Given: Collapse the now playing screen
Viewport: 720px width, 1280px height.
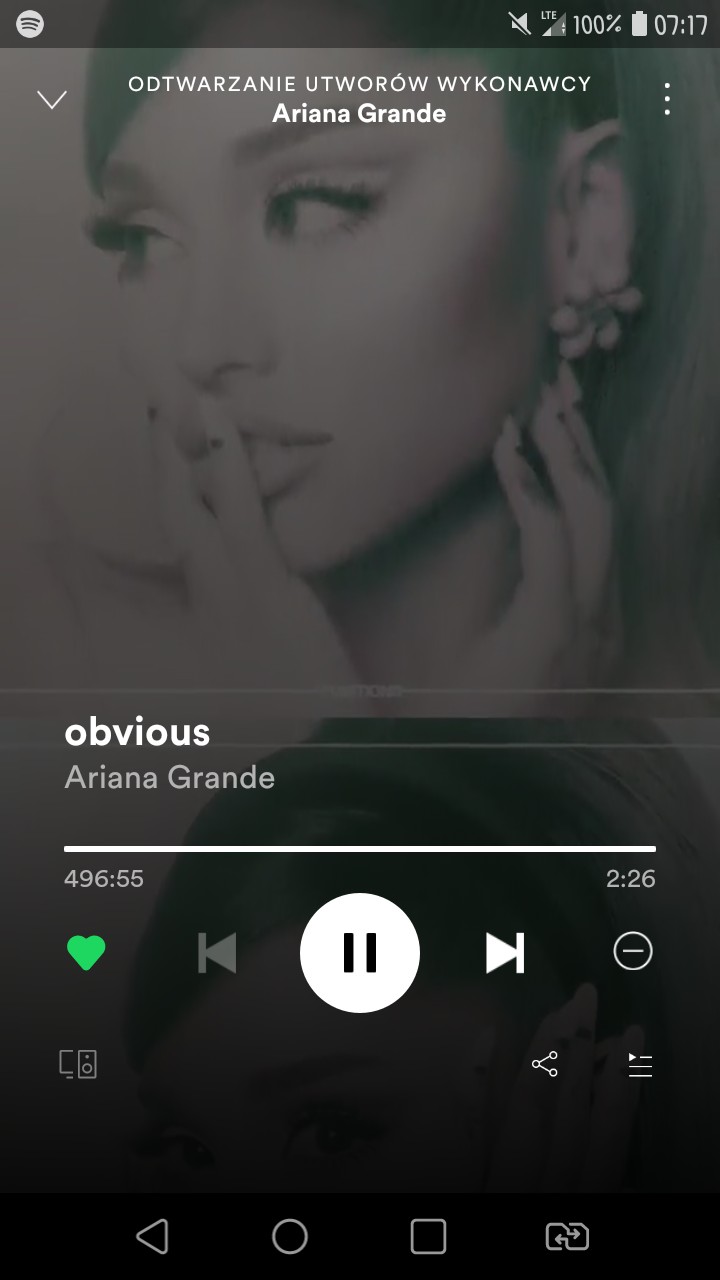Looking at the screenshot, I should (x=51, y=99).
